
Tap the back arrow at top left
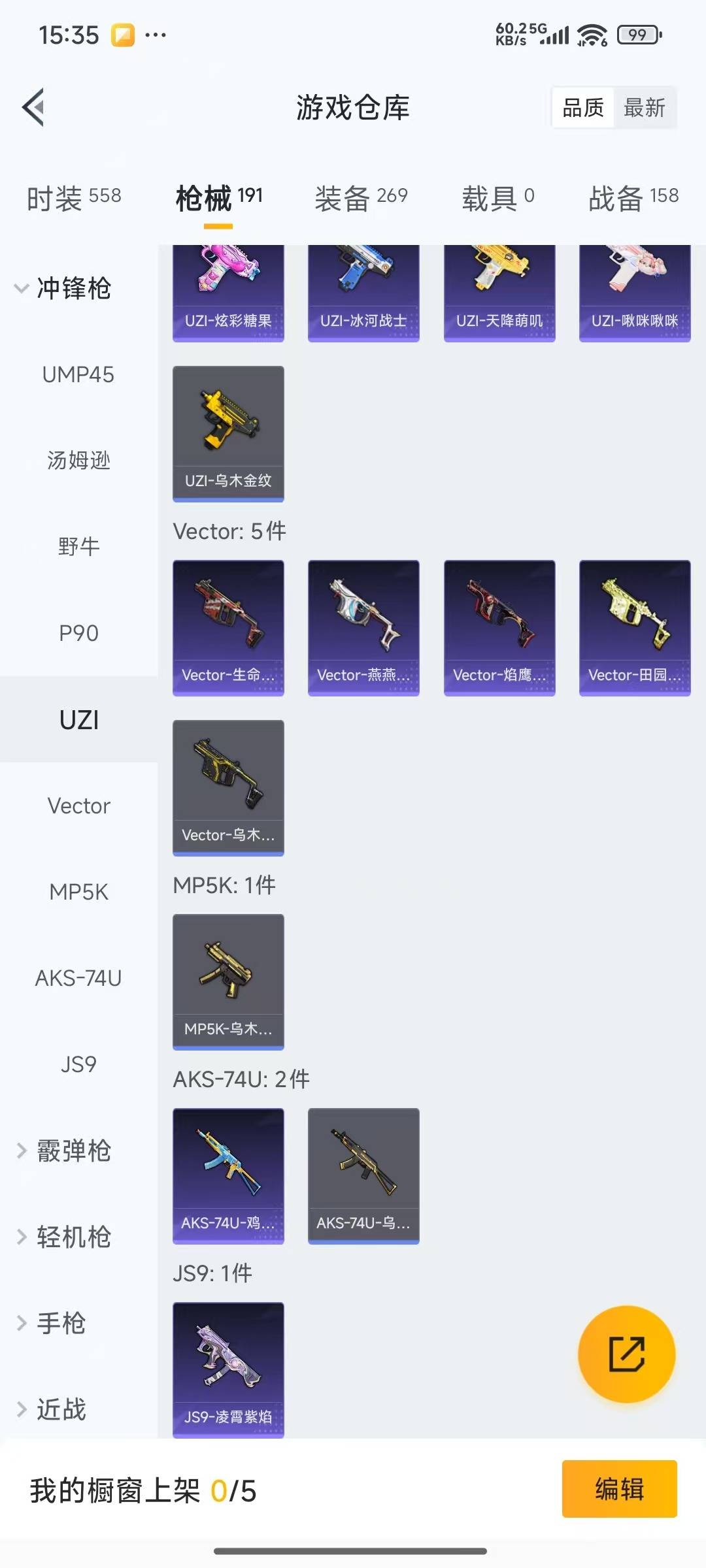pyautogui.click(x=33, y=107)
